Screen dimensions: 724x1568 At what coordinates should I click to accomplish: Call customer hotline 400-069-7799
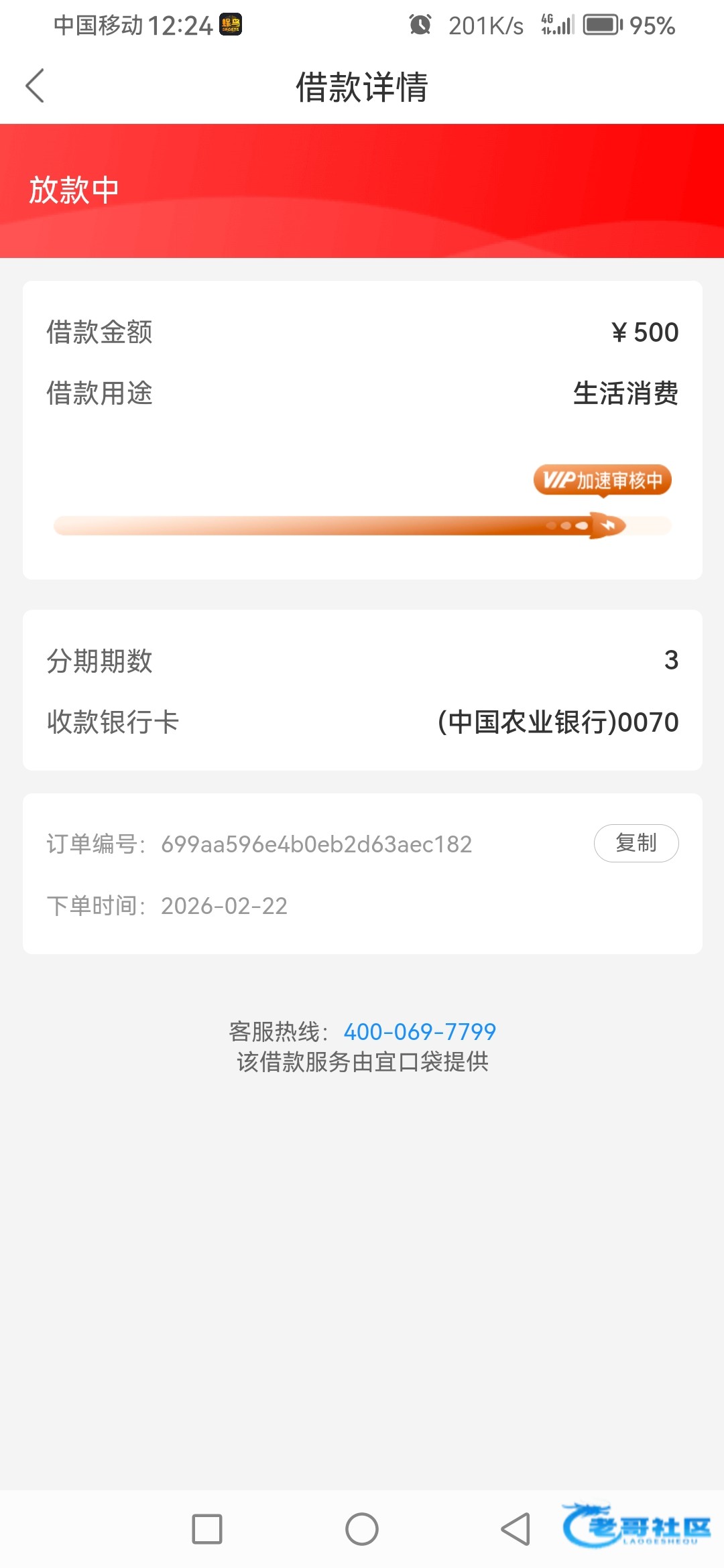(419, 1031)
